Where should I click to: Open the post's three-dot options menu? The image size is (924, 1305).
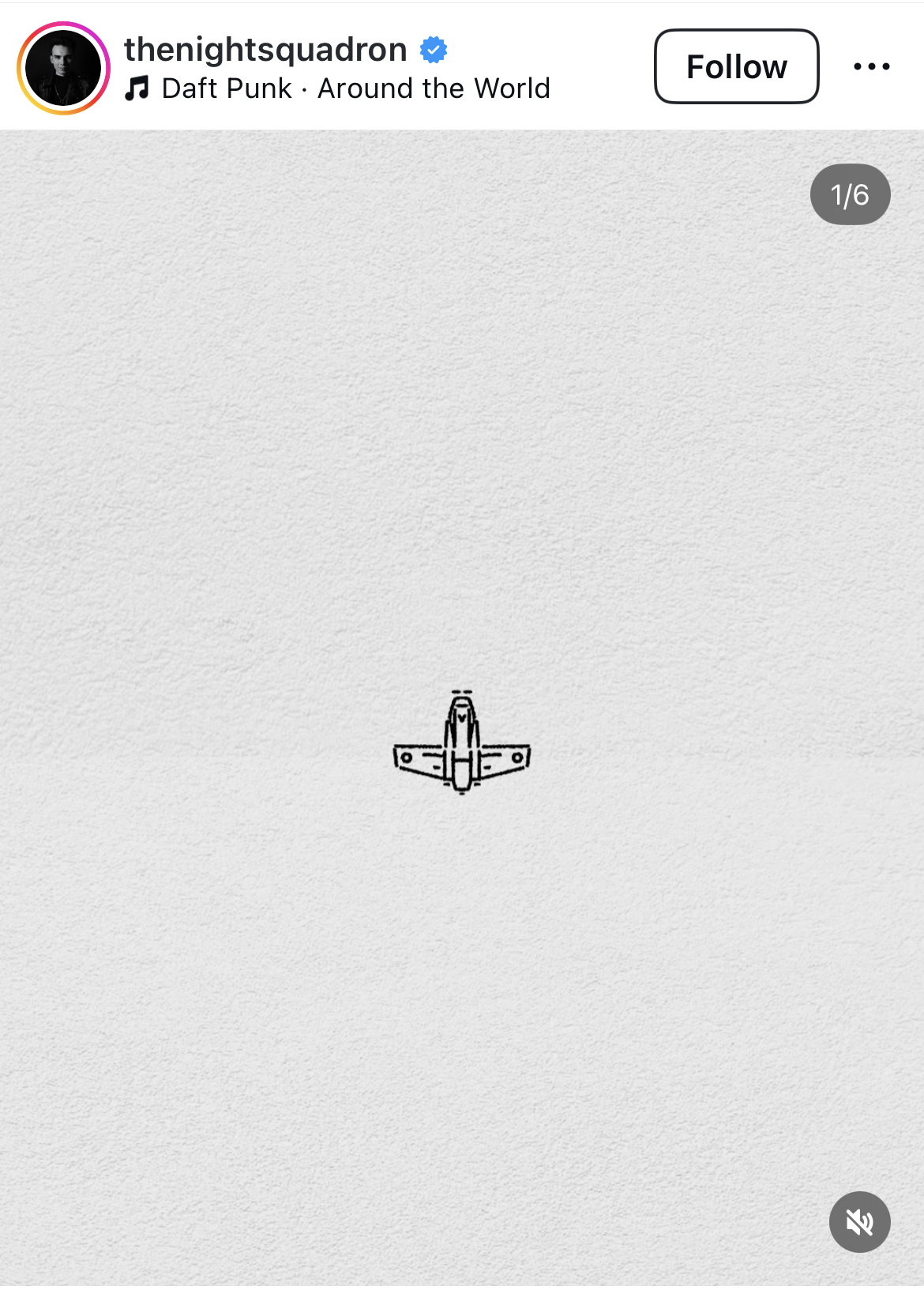[x=871, y=66]
